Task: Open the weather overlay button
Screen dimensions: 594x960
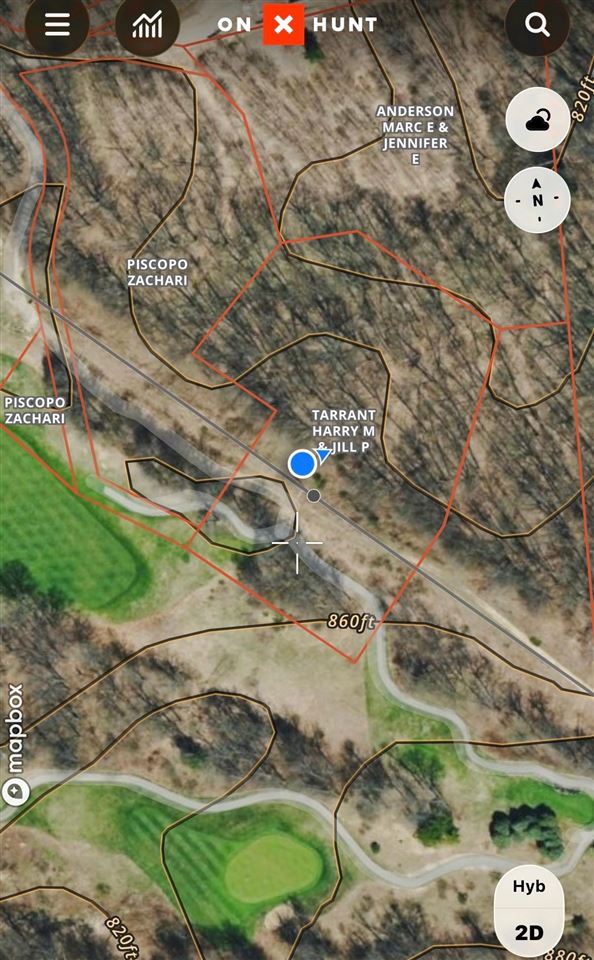Action: (x=538, y=120)
